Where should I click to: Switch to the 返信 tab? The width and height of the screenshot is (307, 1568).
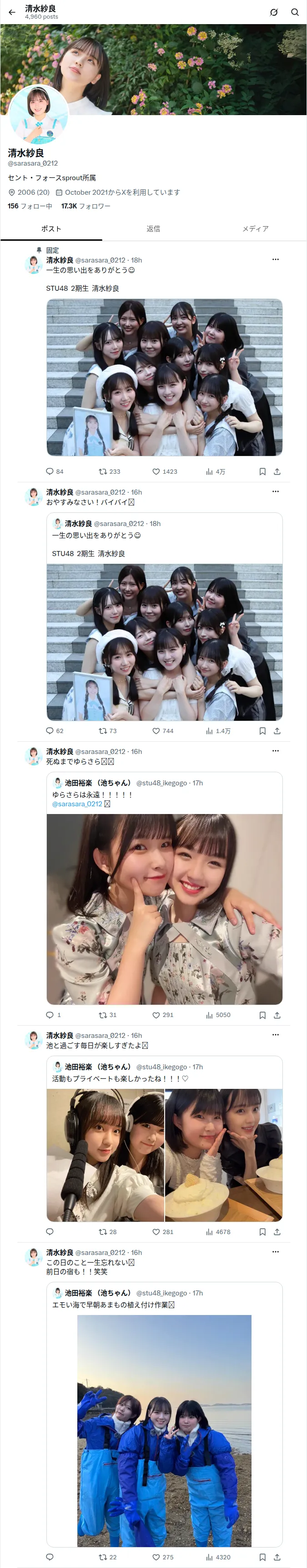point(153,229)
